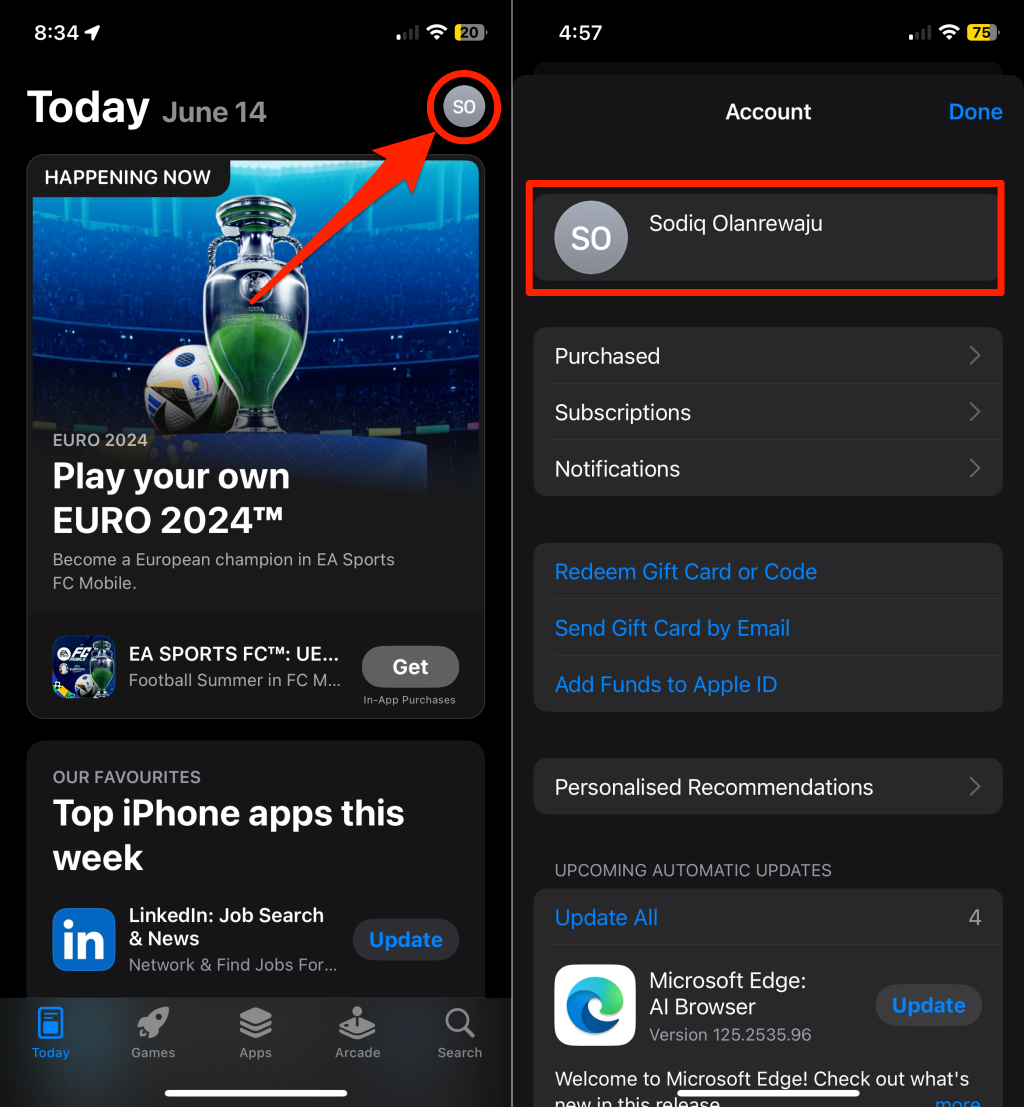This screenshot has height=1107, width=1024.
Task: Add Funds to Apple ID
Action: 666,684
